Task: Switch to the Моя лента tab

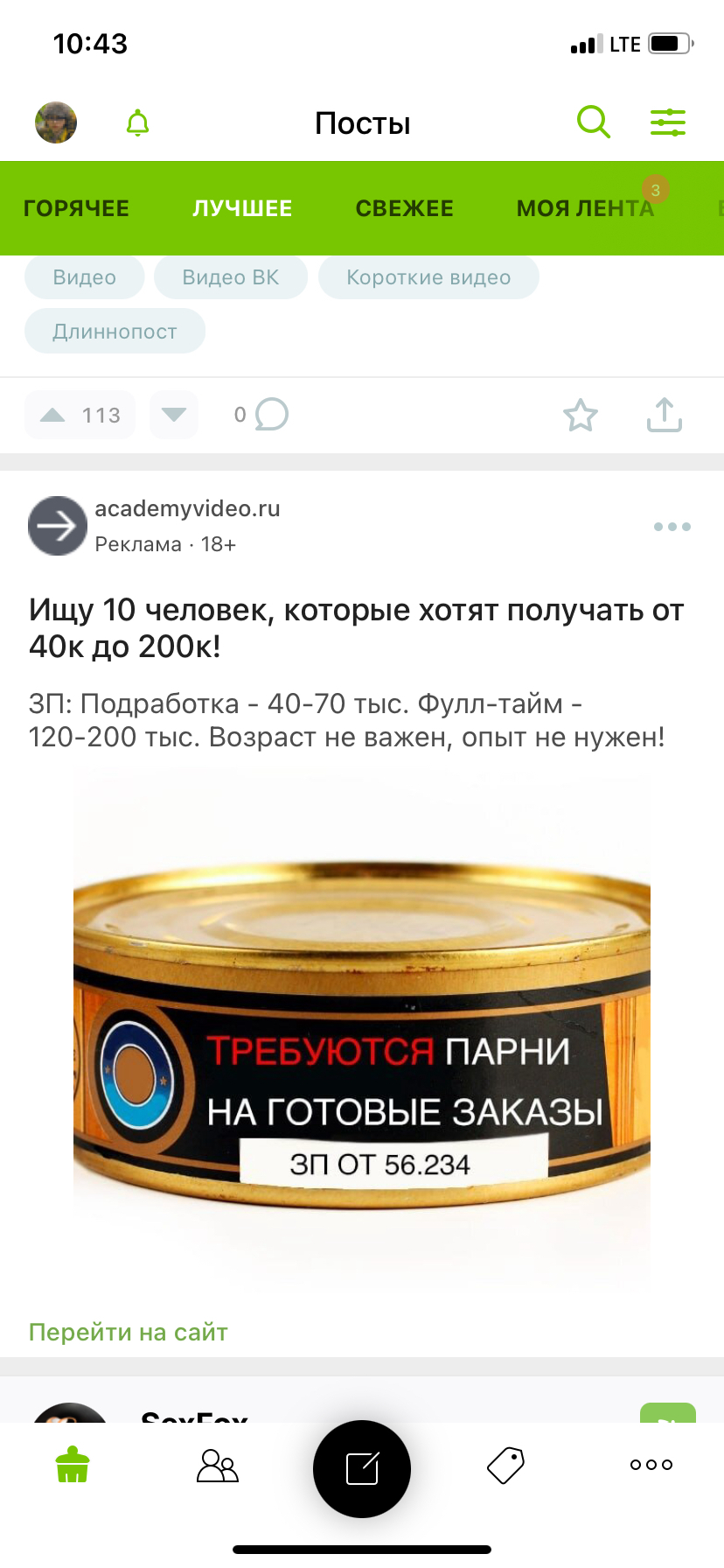Action: (585, 208)
